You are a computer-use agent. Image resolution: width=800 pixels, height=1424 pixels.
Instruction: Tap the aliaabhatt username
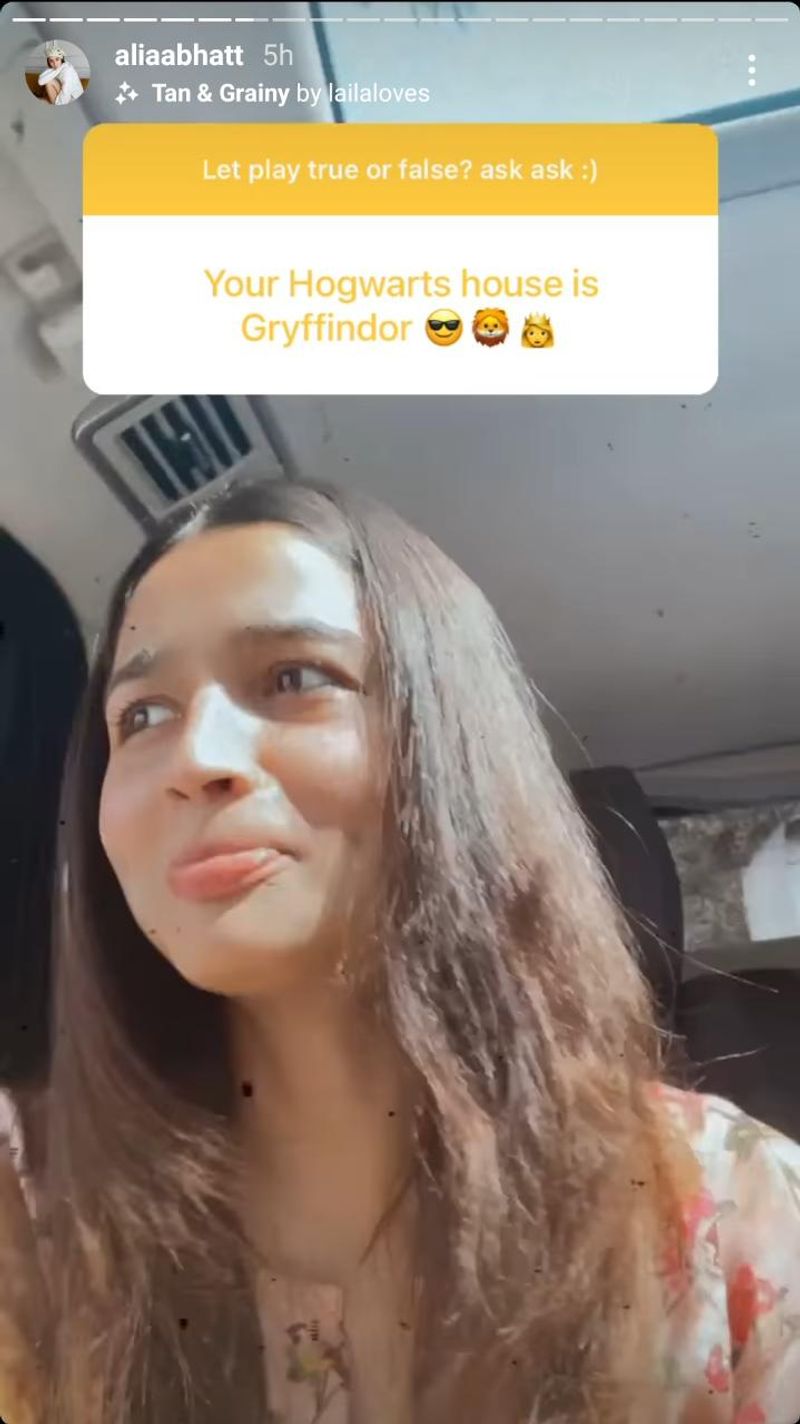coord(181,55)
